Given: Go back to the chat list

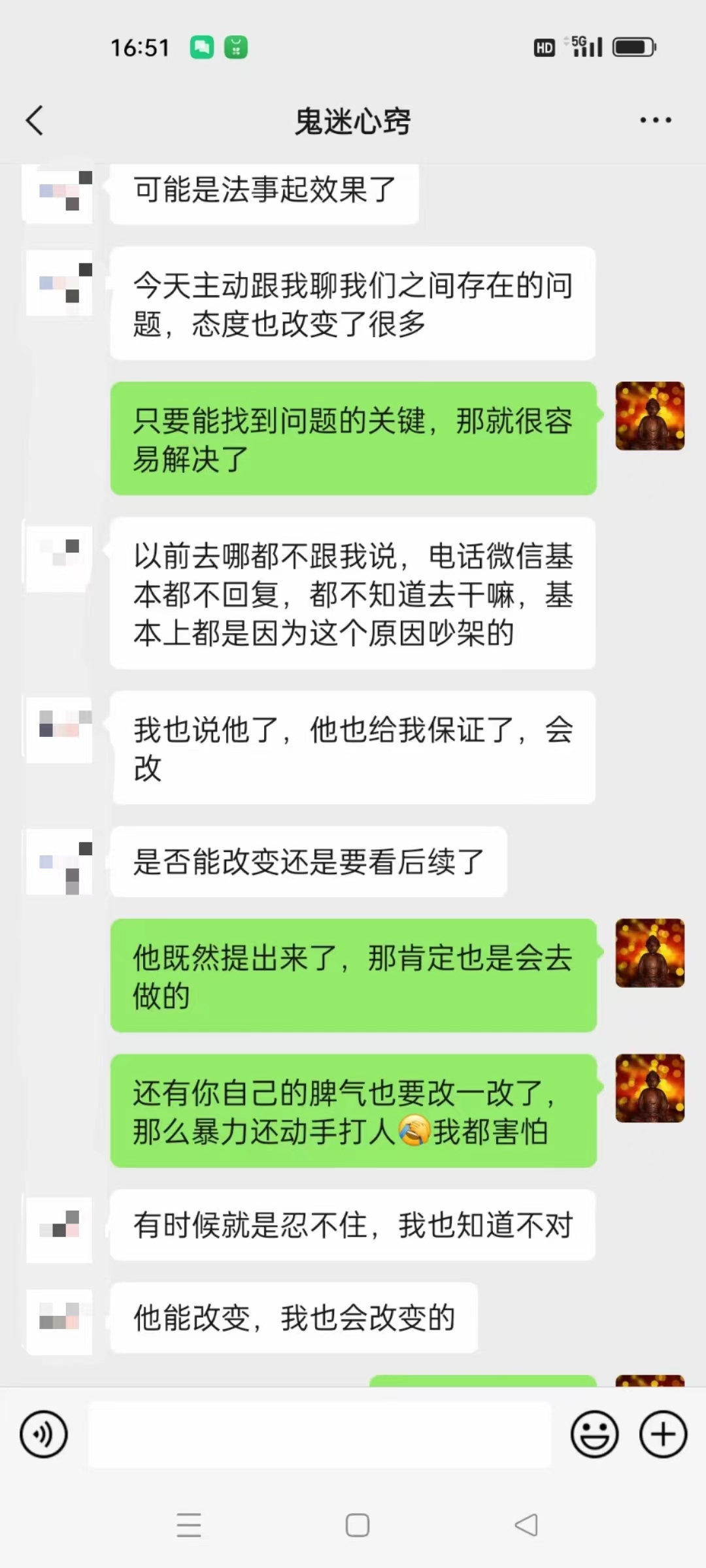Looking at the screenshot, I should (35, 121).
